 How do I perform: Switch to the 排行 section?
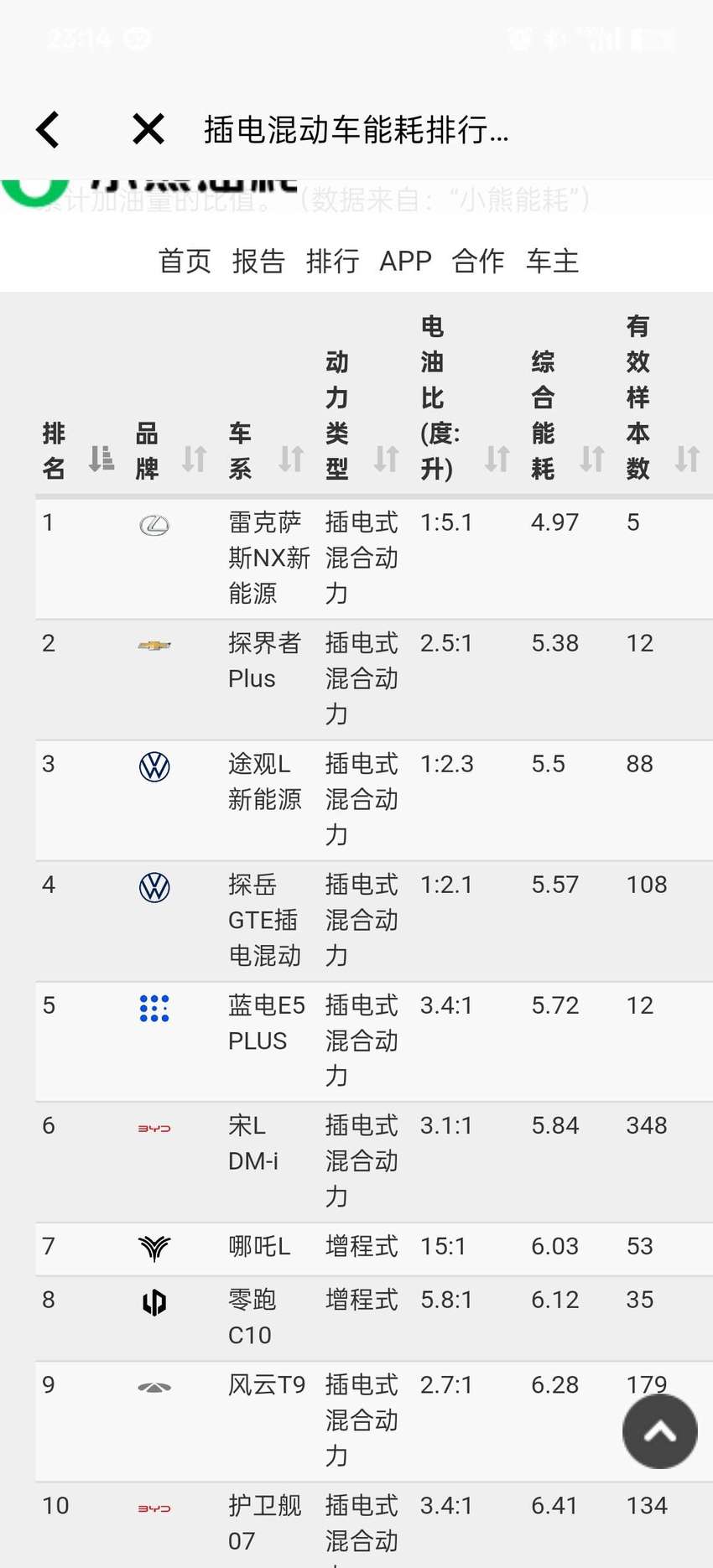(x=332, y=261)
